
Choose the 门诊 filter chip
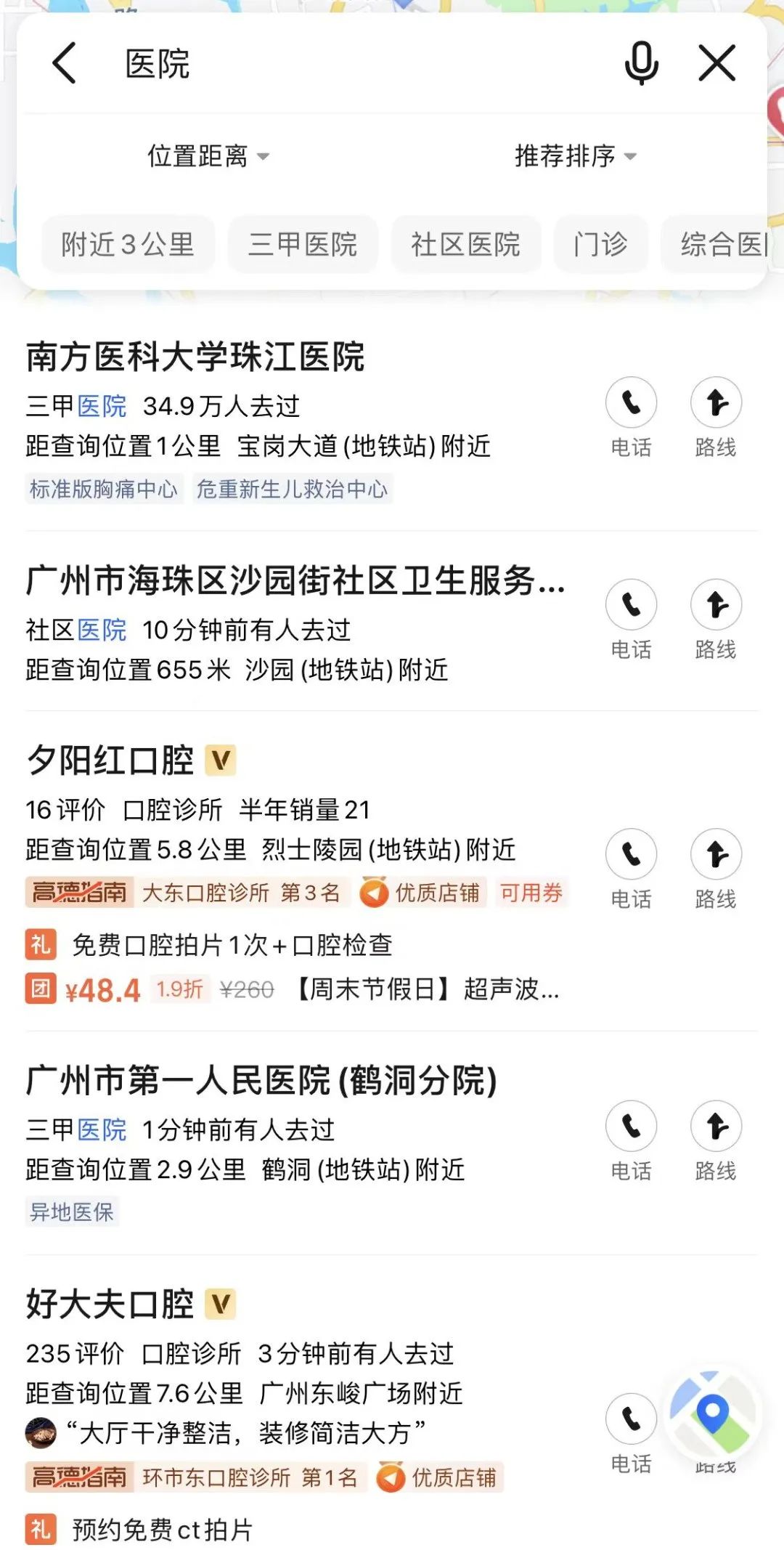click(600, 244)
